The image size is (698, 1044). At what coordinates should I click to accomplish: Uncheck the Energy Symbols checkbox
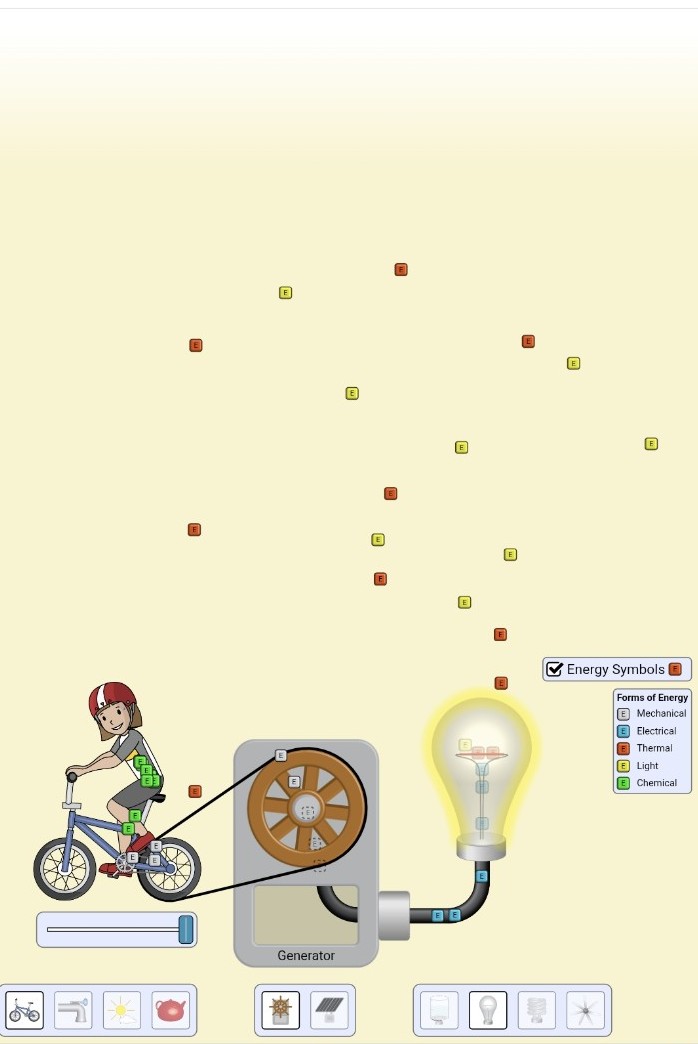tap(556, 669)
